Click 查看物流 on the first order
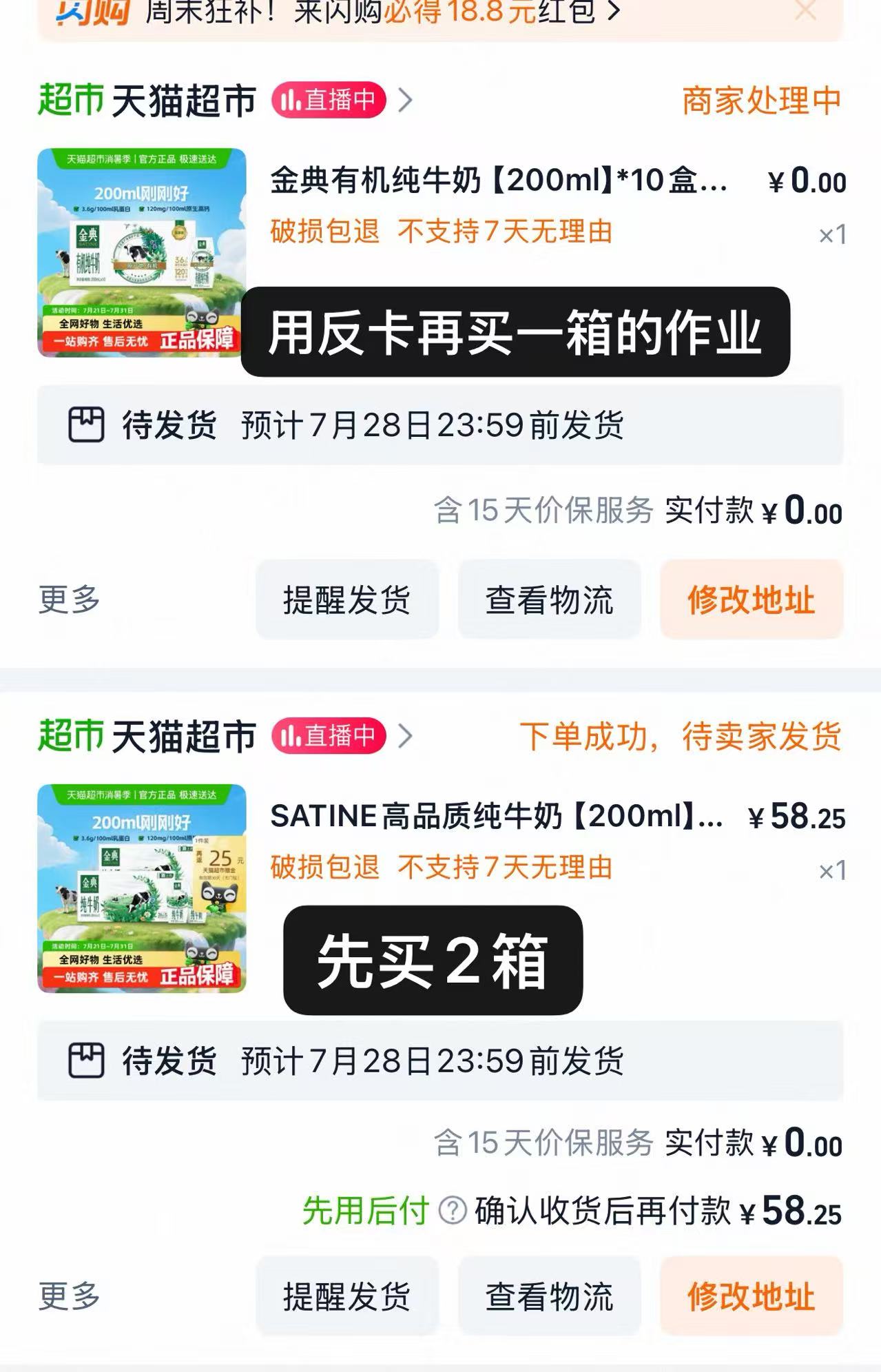Viewport: 881px width, 1372px height. [549, 600]
